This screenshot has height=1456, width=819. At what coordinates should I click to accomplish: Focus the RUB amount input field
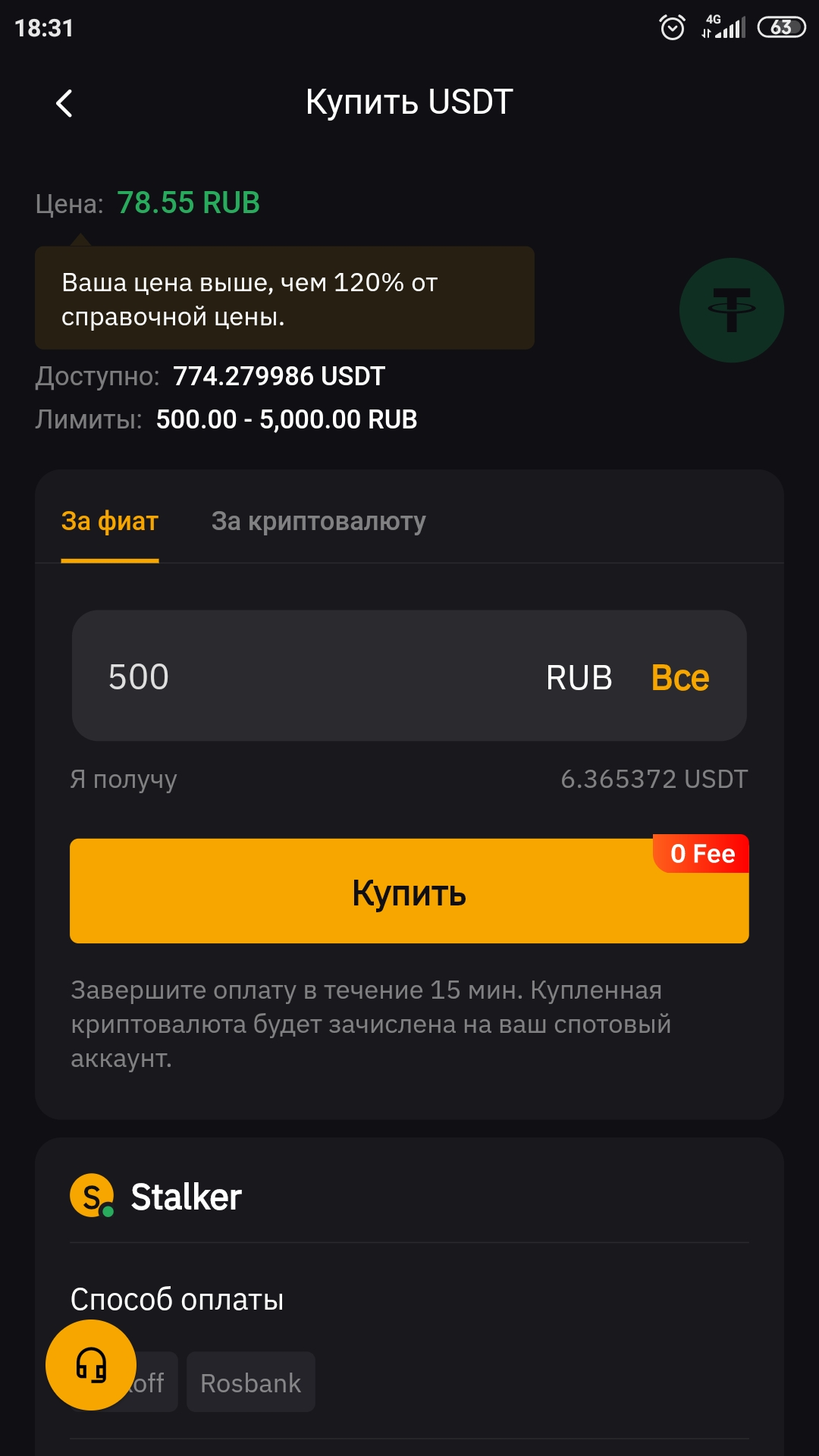303,676
